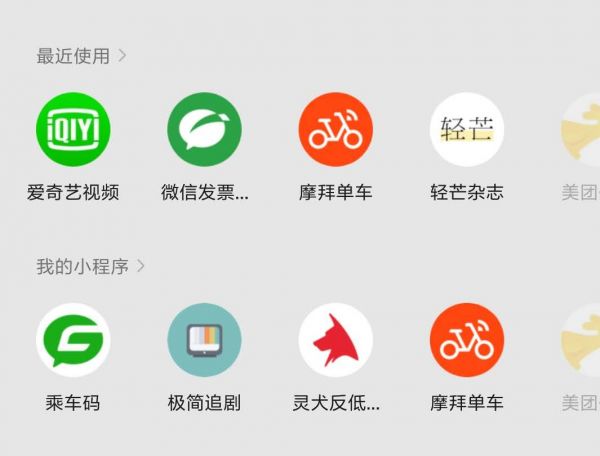The height and width of the screenshot is (456, 600).
Task: Open 爱奇艺视频 mini program
Action: (x=73, y=130)
